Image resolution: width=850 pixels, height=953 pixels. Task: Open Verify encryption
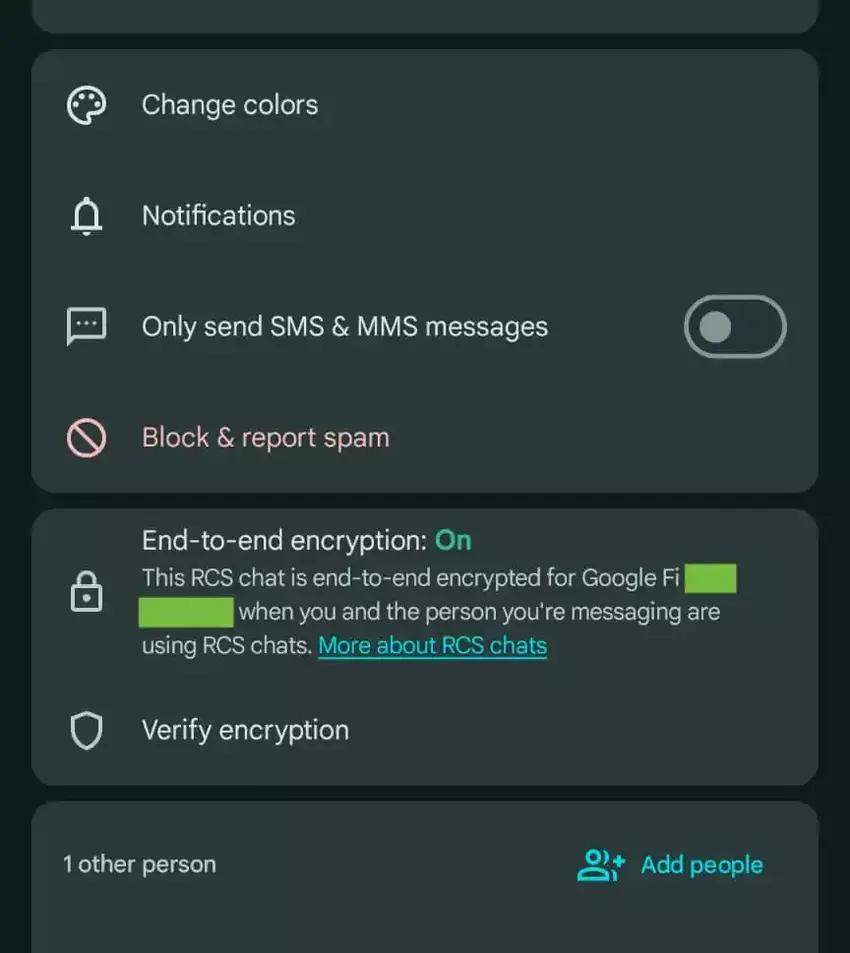tap(245, 731)
